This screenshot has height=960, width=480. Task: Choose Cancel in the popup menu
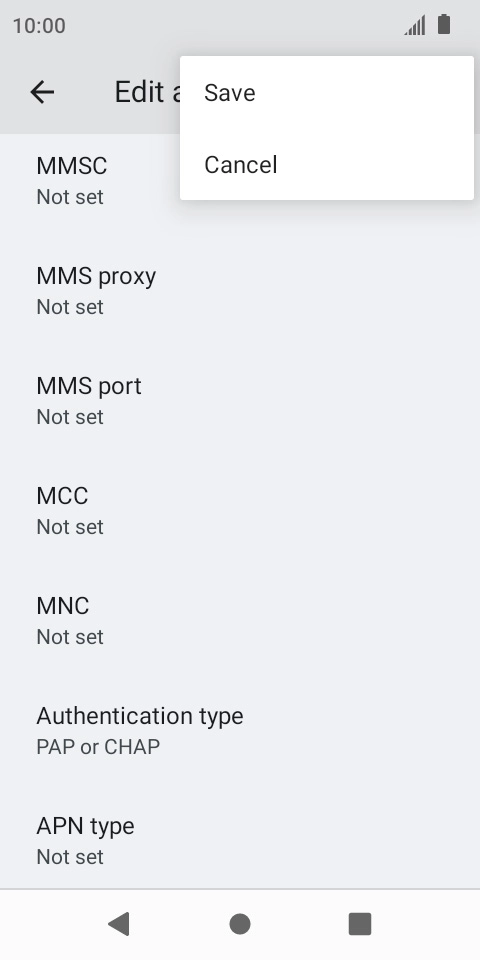tap(326, 165)
